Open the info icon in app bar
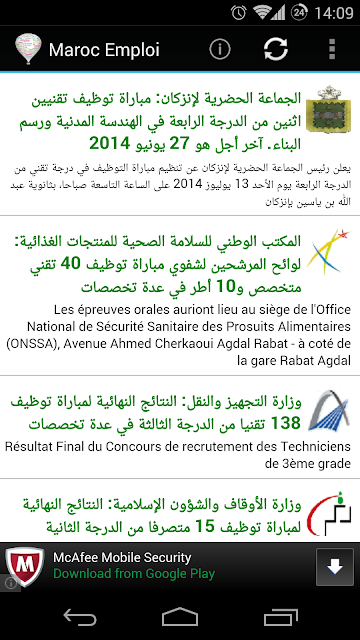 (x=220, y=49)
